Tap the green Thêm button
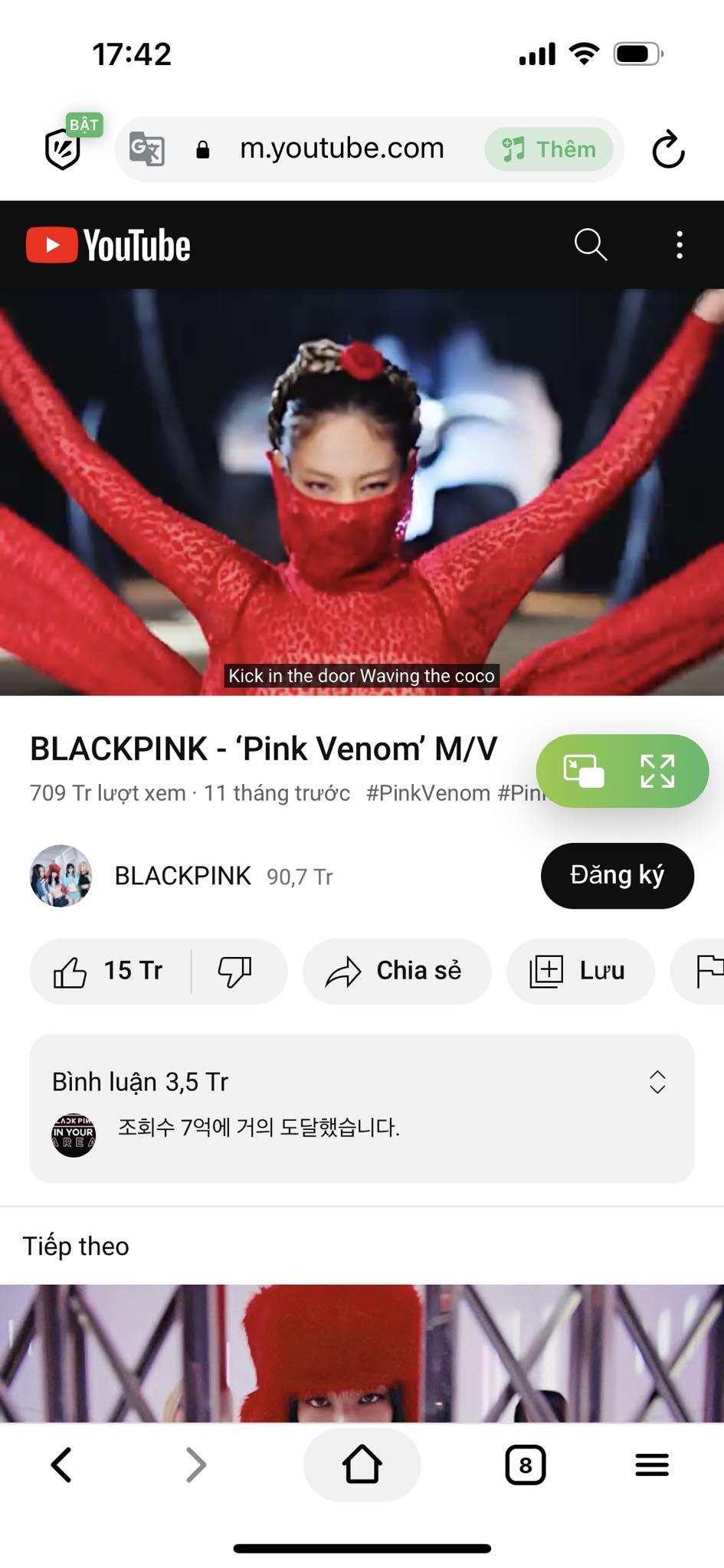This screenshot has height=1568, width=724. pos(549,149)
